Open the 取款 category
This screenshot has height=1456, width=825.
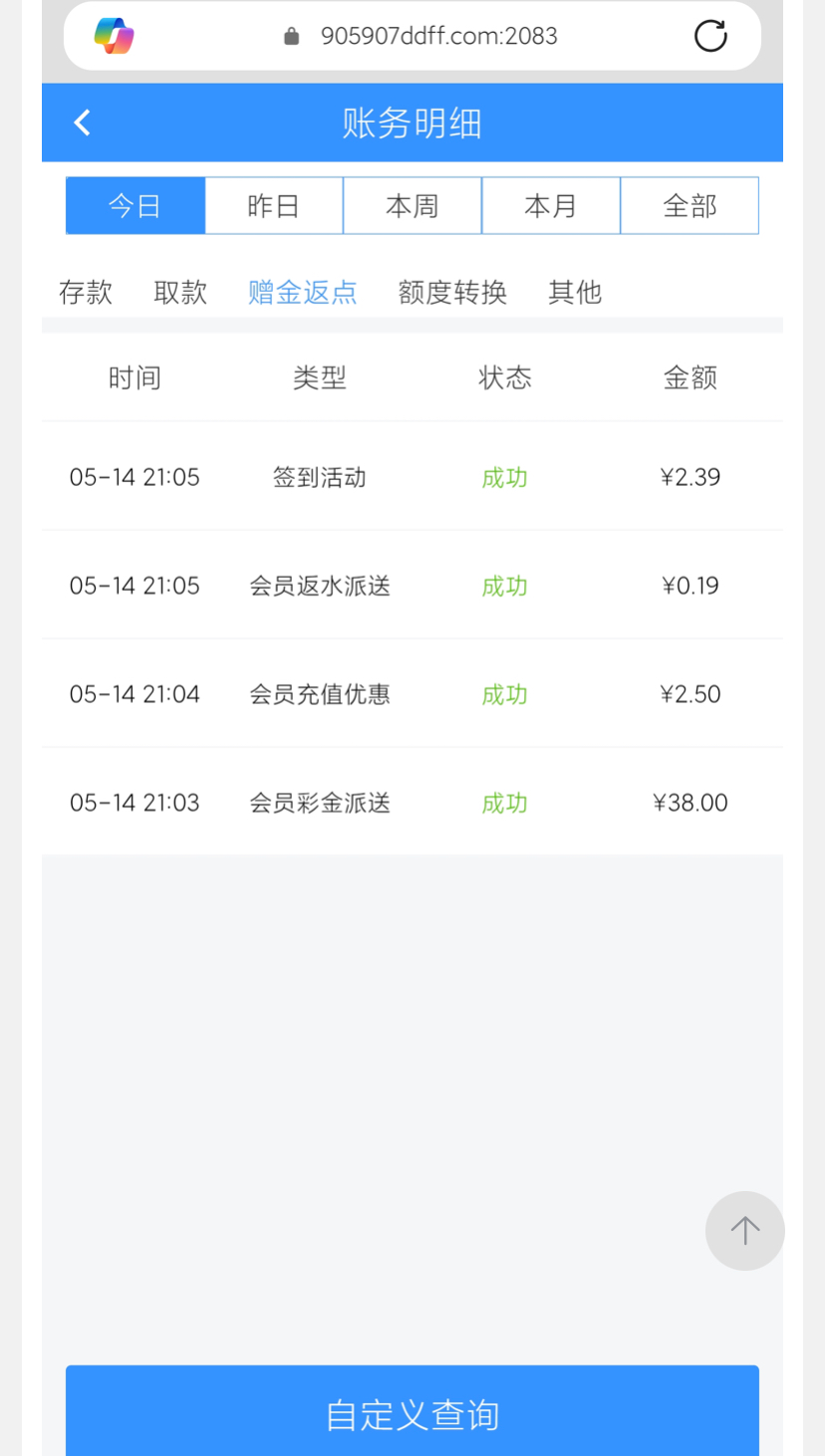tap(180, 292)
